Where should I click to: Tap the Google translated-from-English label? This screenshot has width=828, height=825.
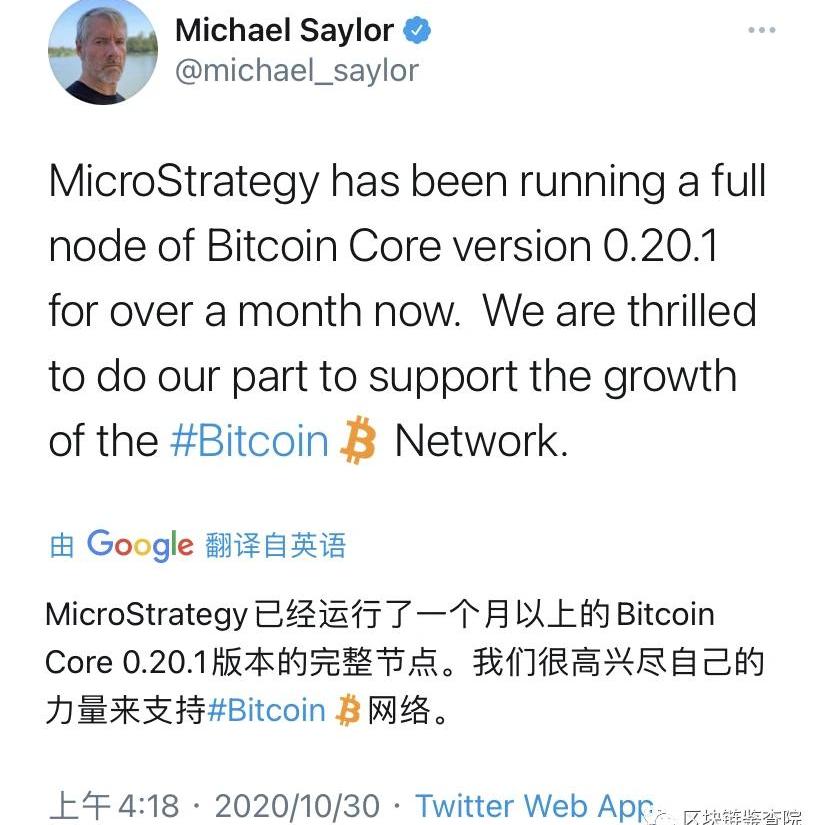click(198, 545)
